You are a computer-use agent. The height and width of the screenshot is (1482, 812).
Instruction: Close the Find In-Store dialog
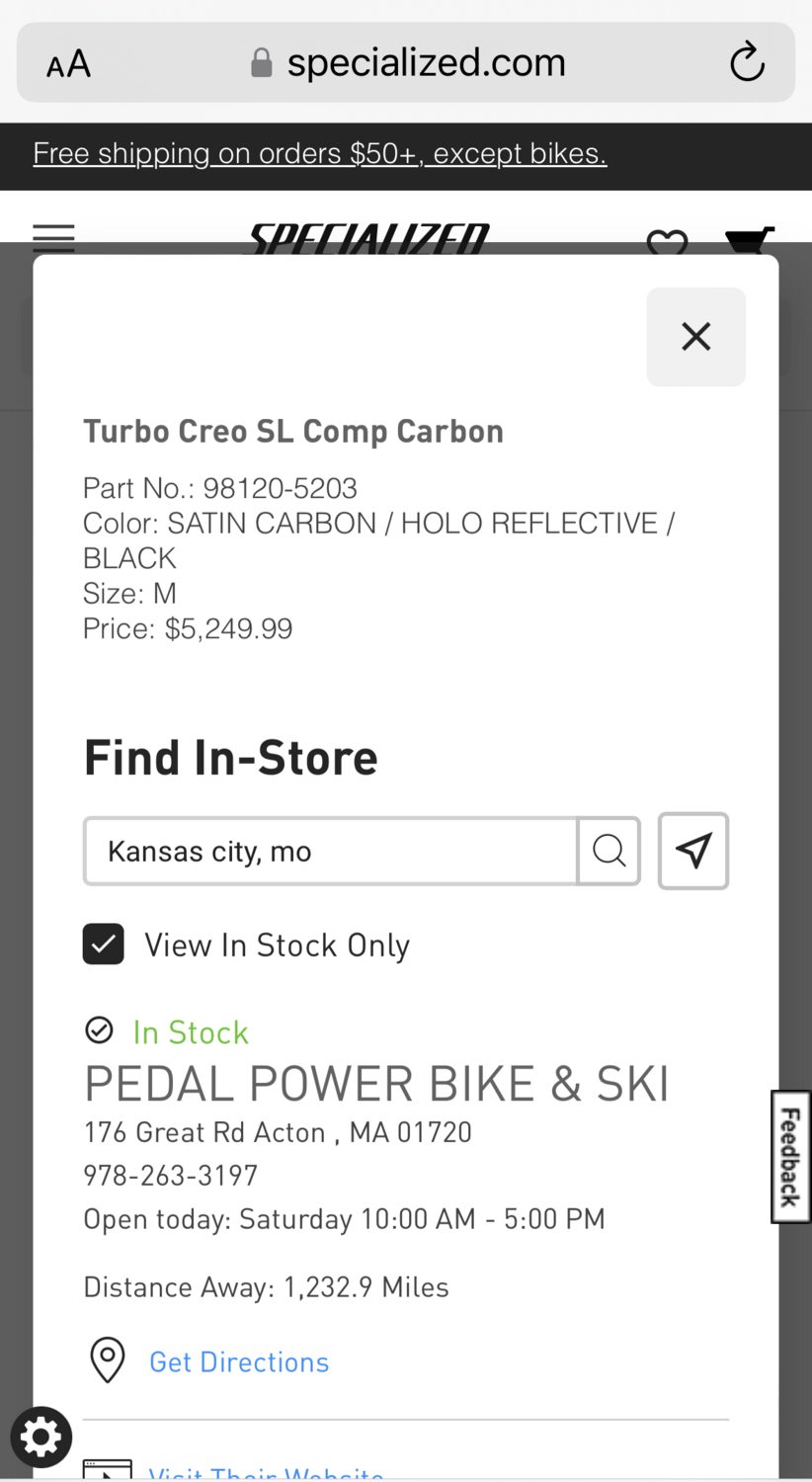(x=695, y=337)
